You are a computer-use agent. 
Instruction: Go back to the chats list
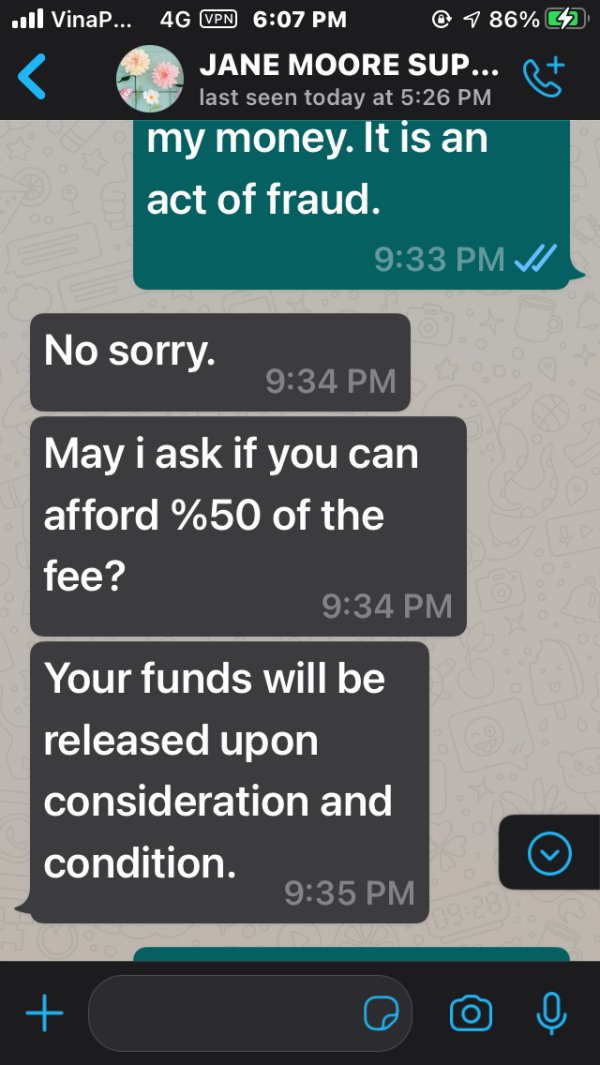pos(31,77)
